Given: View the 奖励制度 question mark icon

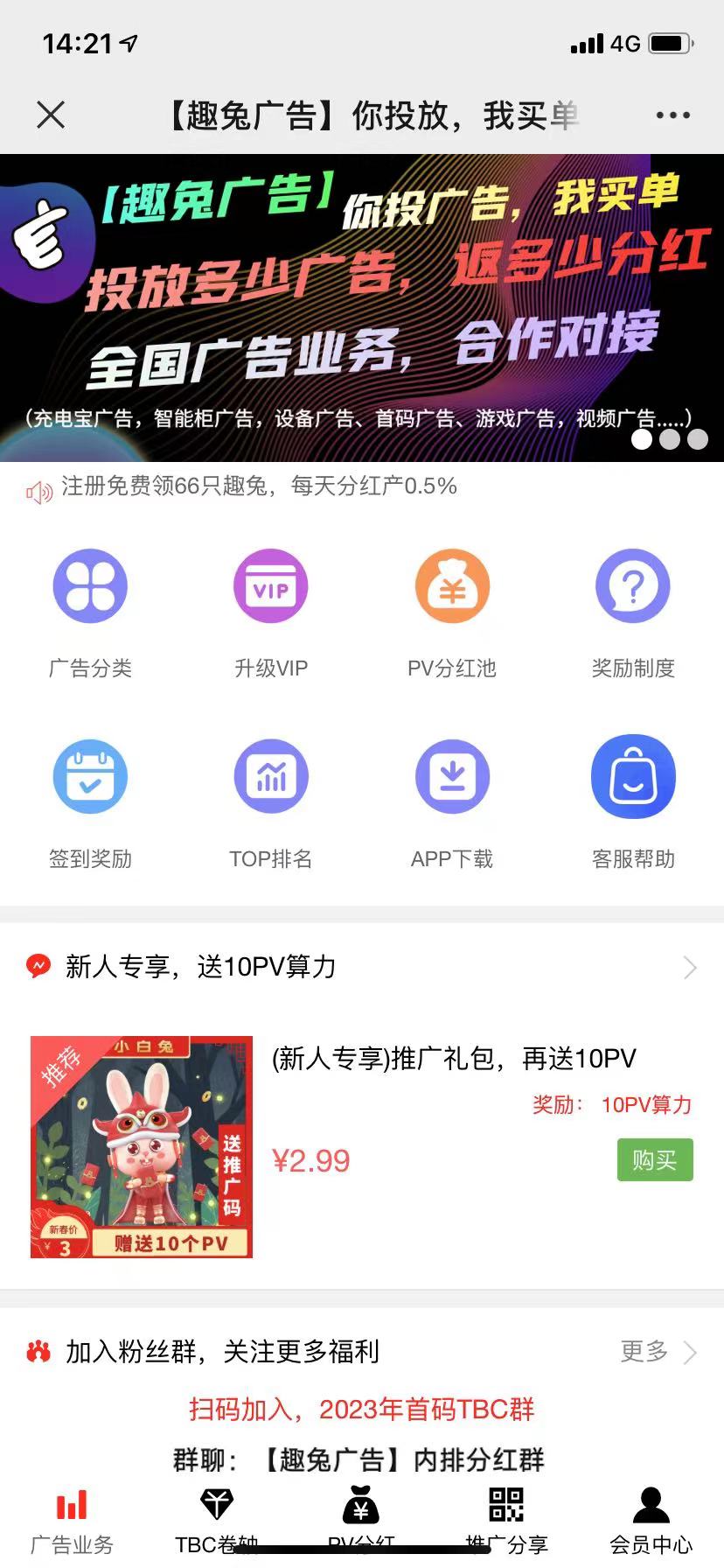Looking at the screenshot, I should point(633,586).
